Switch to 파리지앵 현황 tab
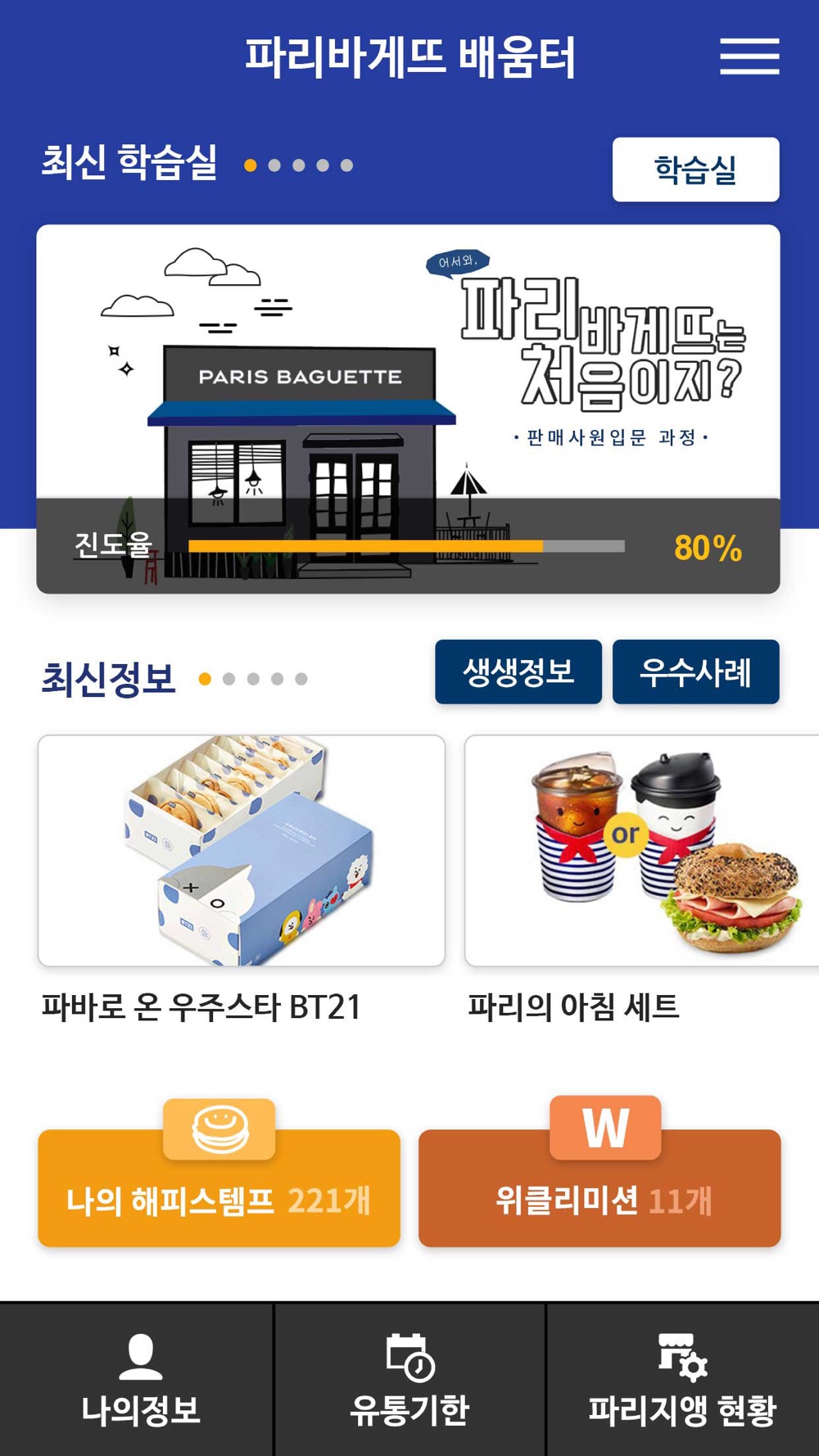Image resolution: width=819 pixels, height=1456 pixels. (683, 1380)
